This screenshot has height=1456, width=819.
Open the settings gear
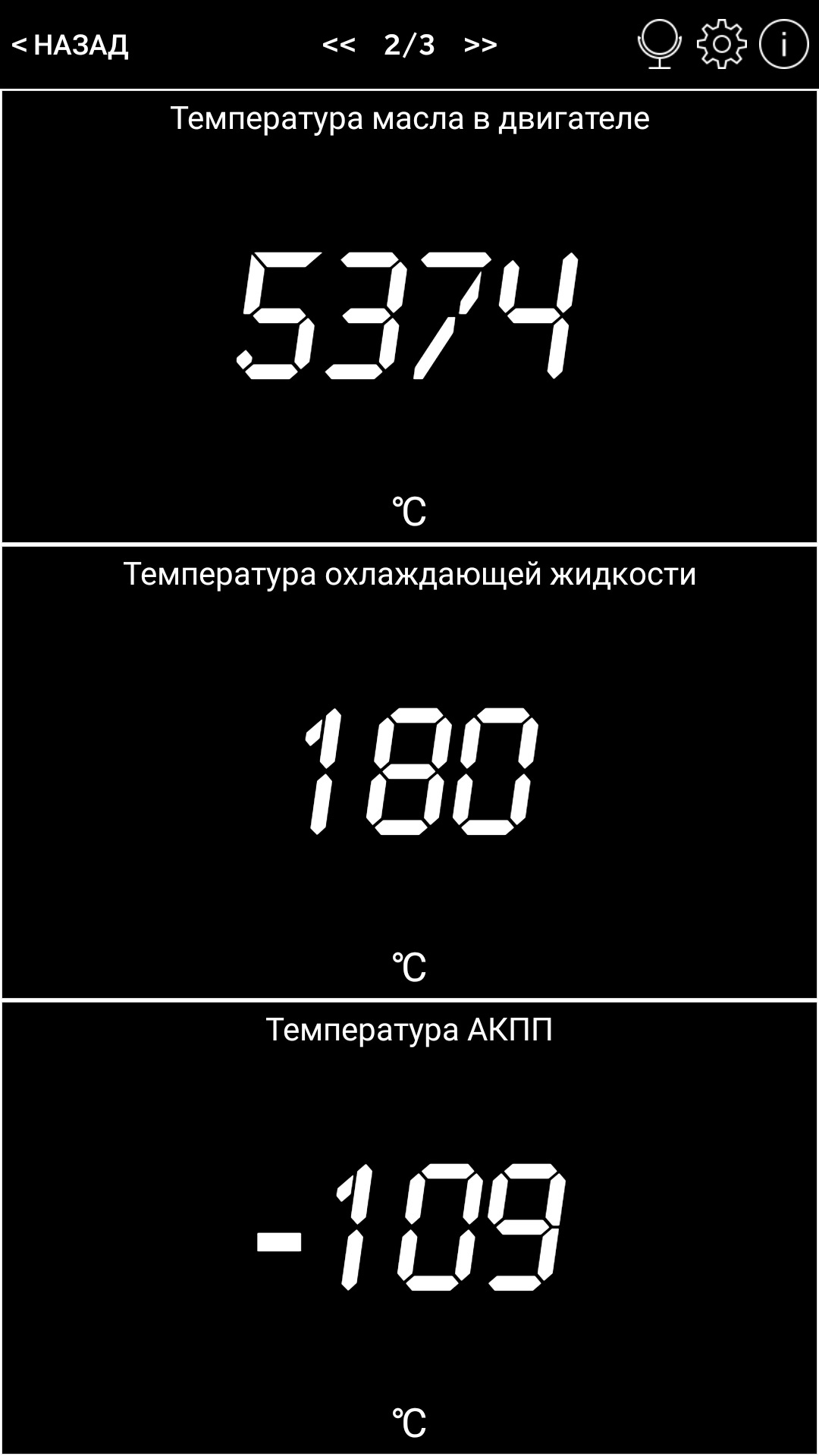click(721, 44)
